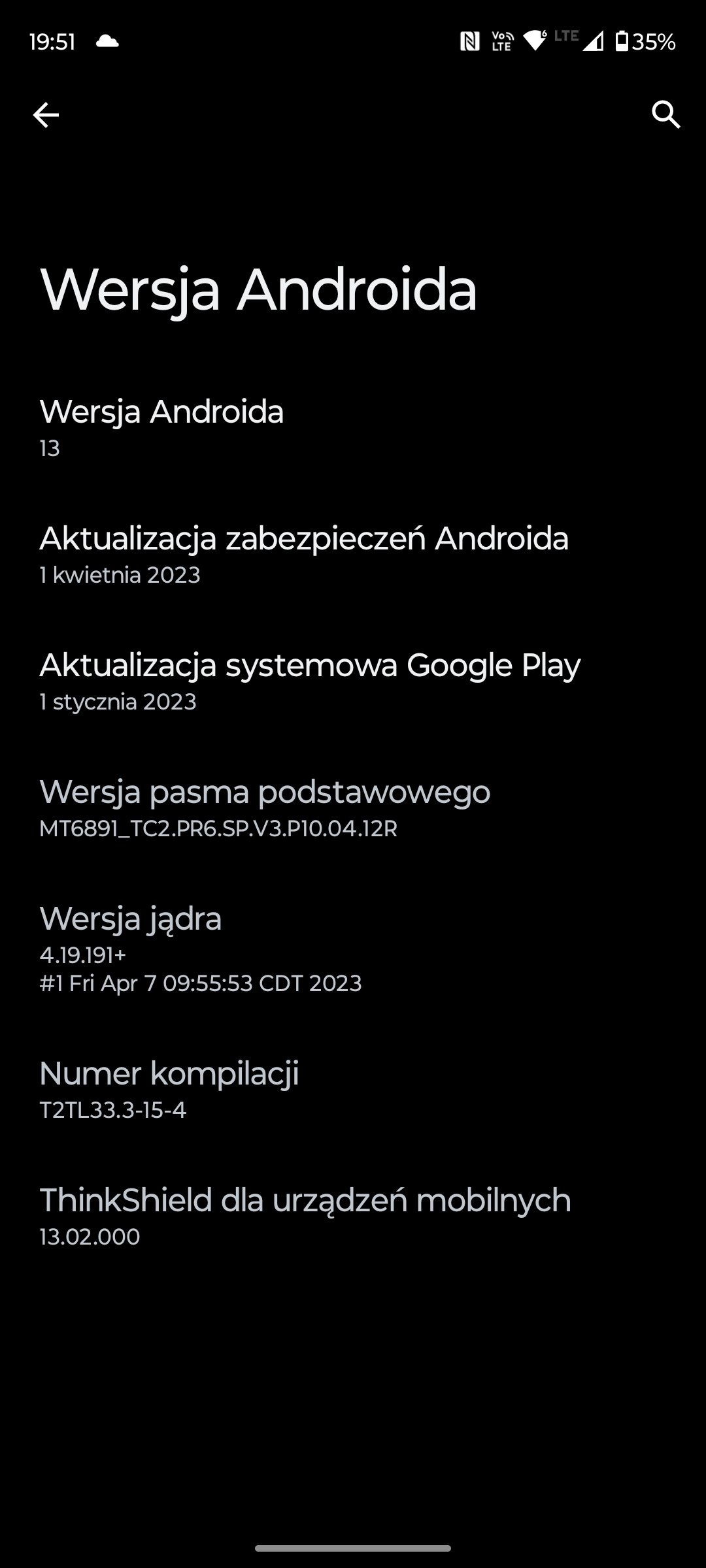
Task: Open Aktualizacja zabezpieczeń Androida
Action: click(353, 555)
